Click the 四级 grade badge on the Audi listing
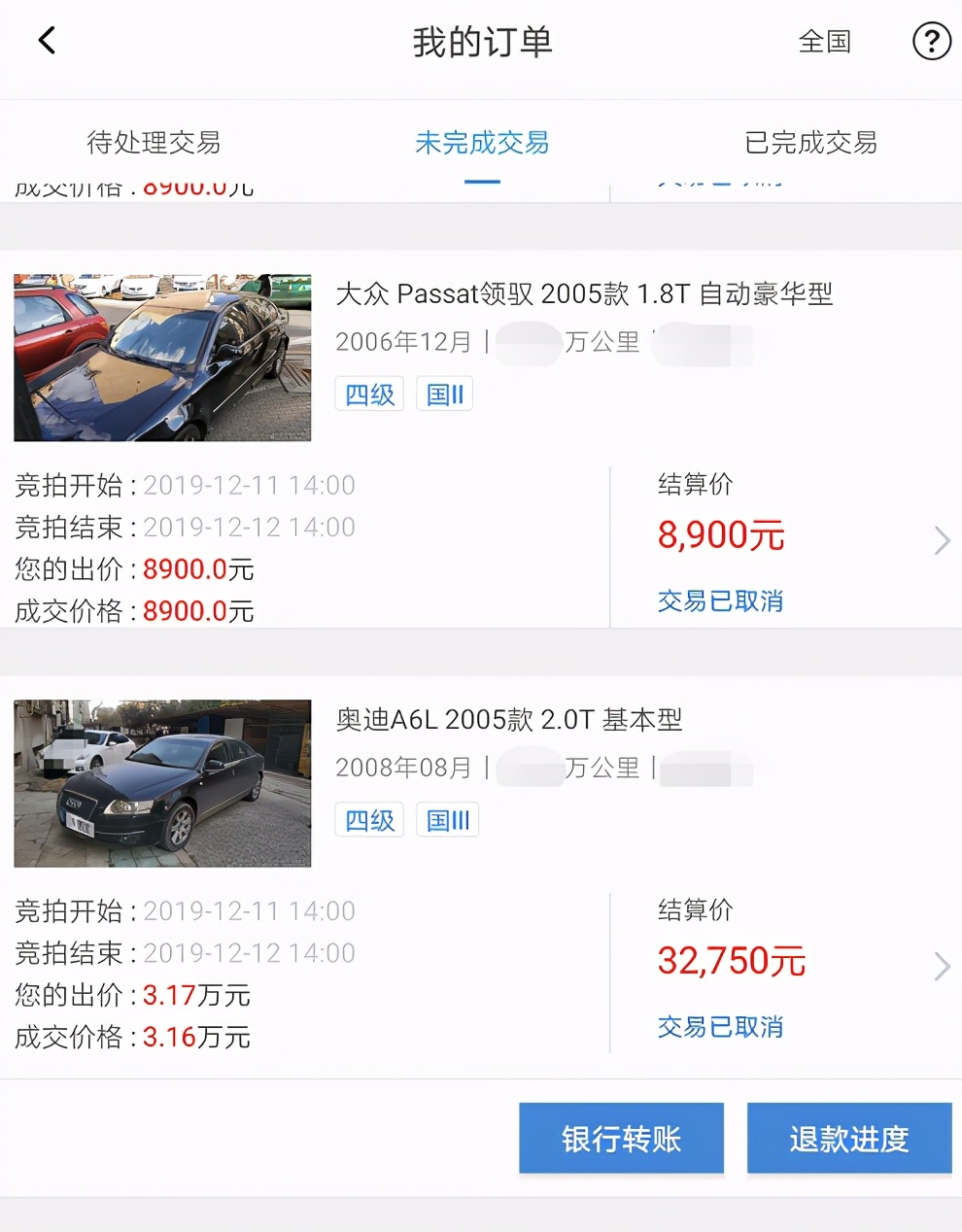 [369, 819]
